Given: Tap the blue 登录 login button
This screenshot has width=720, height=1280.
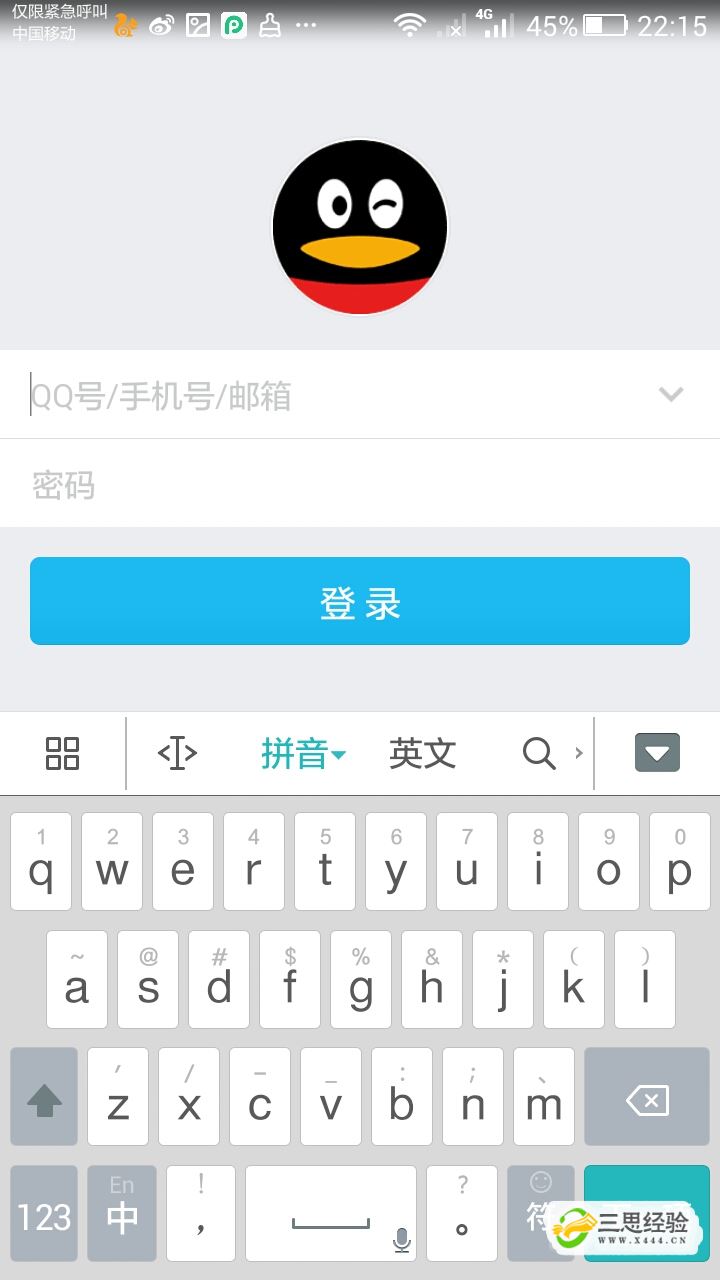Looking at the screenshot, I should click(360, 601).
